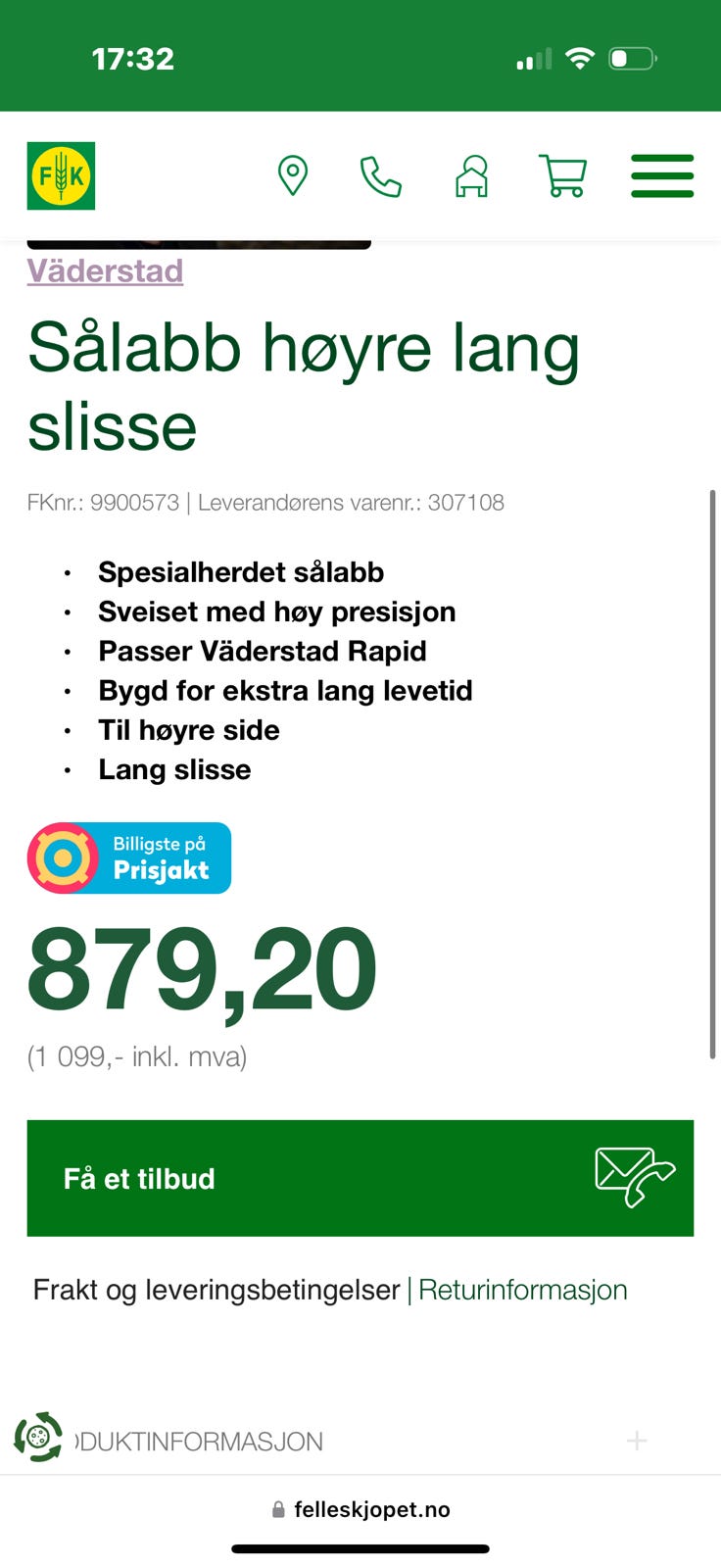Tap the Felleskjøpet FK logo

point(61,176)
